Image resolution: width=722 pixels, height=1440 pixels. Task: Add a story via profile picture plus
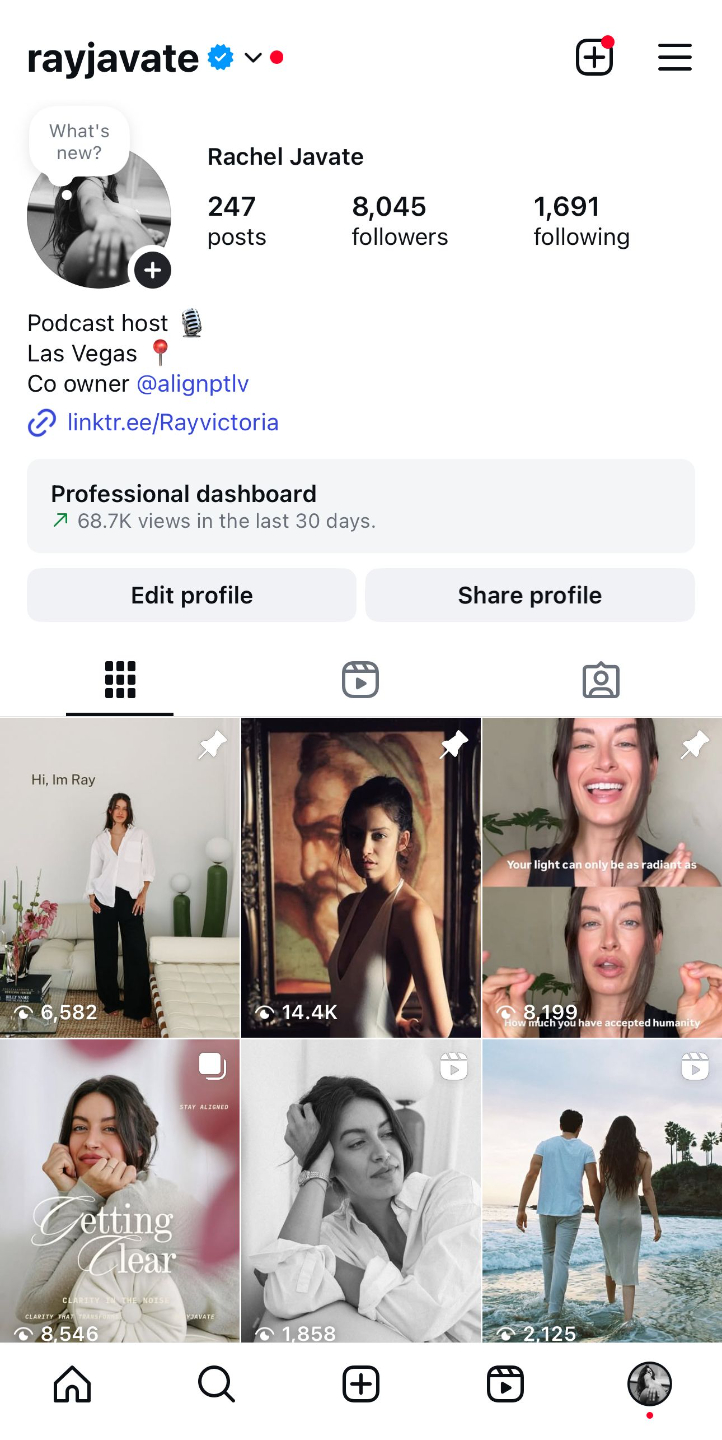coord(153,270)
